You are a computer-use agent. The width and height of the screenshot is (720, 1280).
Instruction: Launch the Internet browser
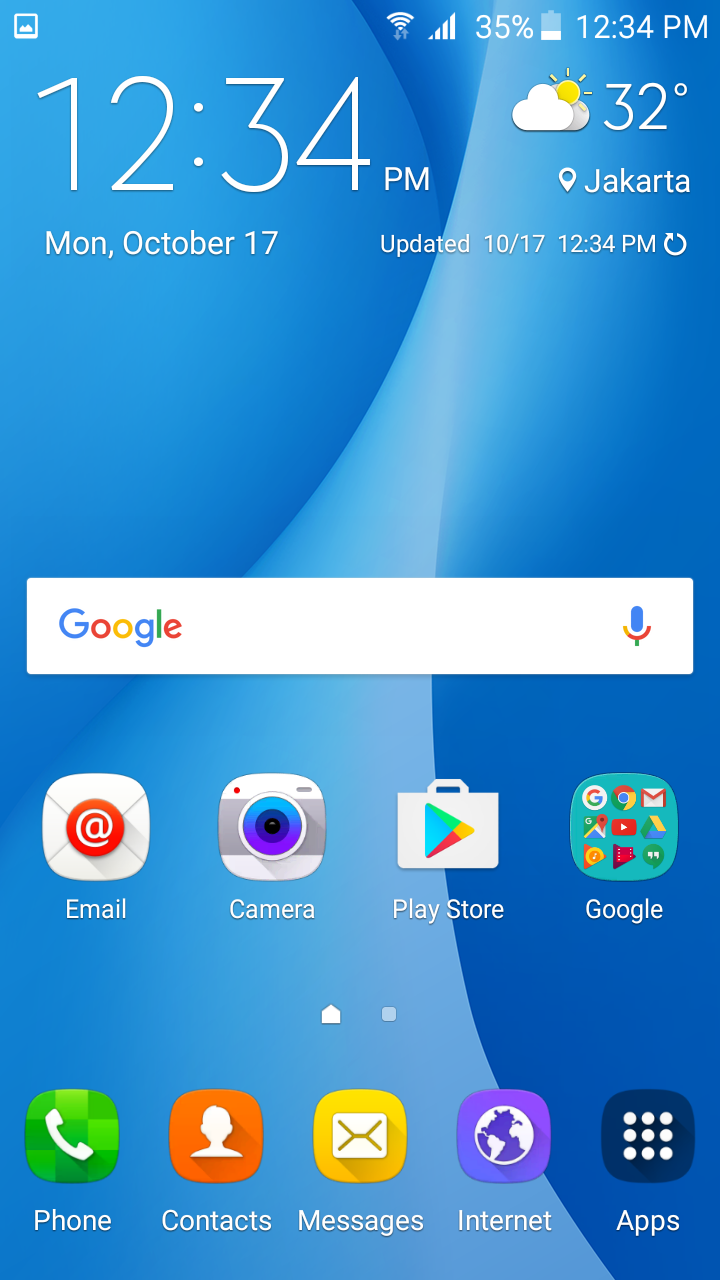pyautogui.click(x=504, y=1137)
